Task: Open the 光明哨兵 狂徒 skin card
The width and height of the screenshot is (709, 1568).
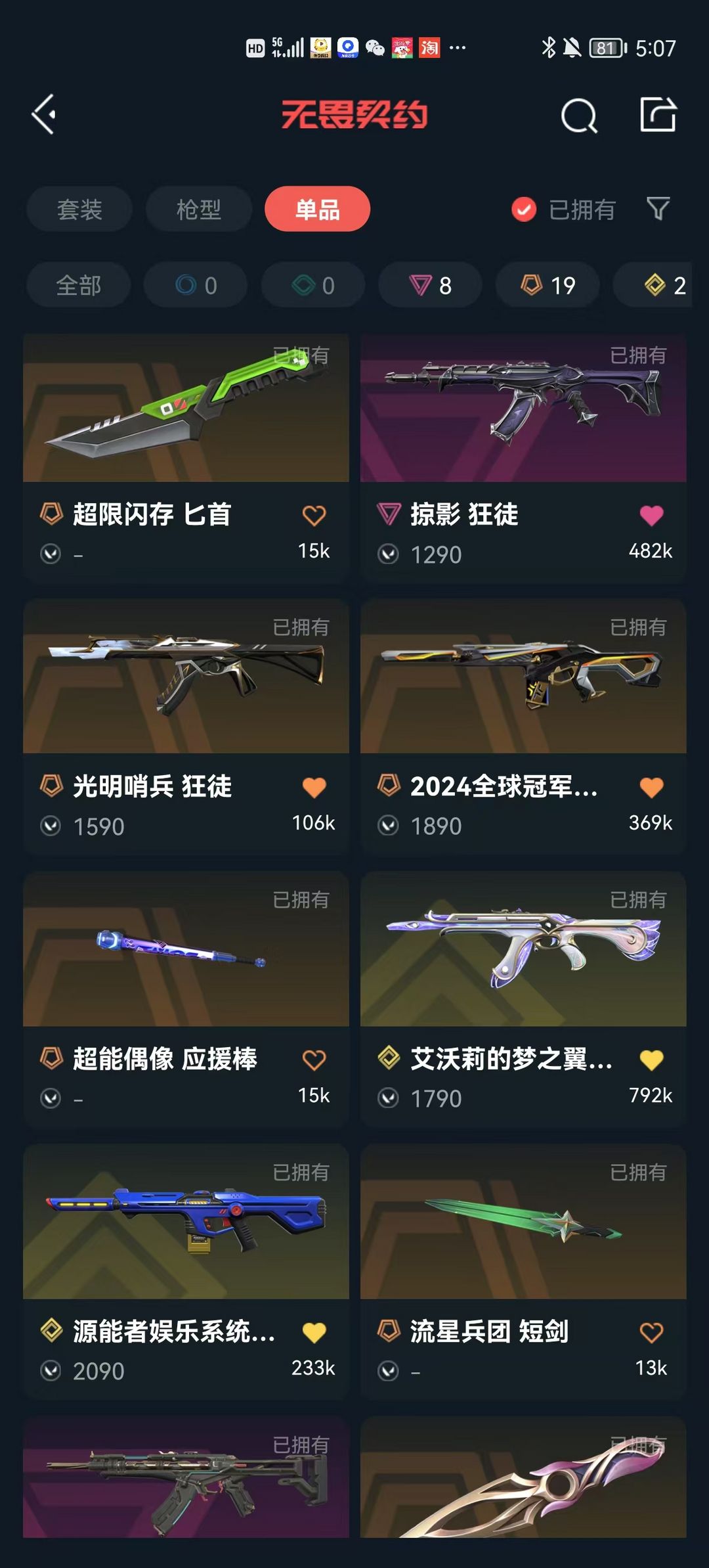Action: tap(186, 726)
